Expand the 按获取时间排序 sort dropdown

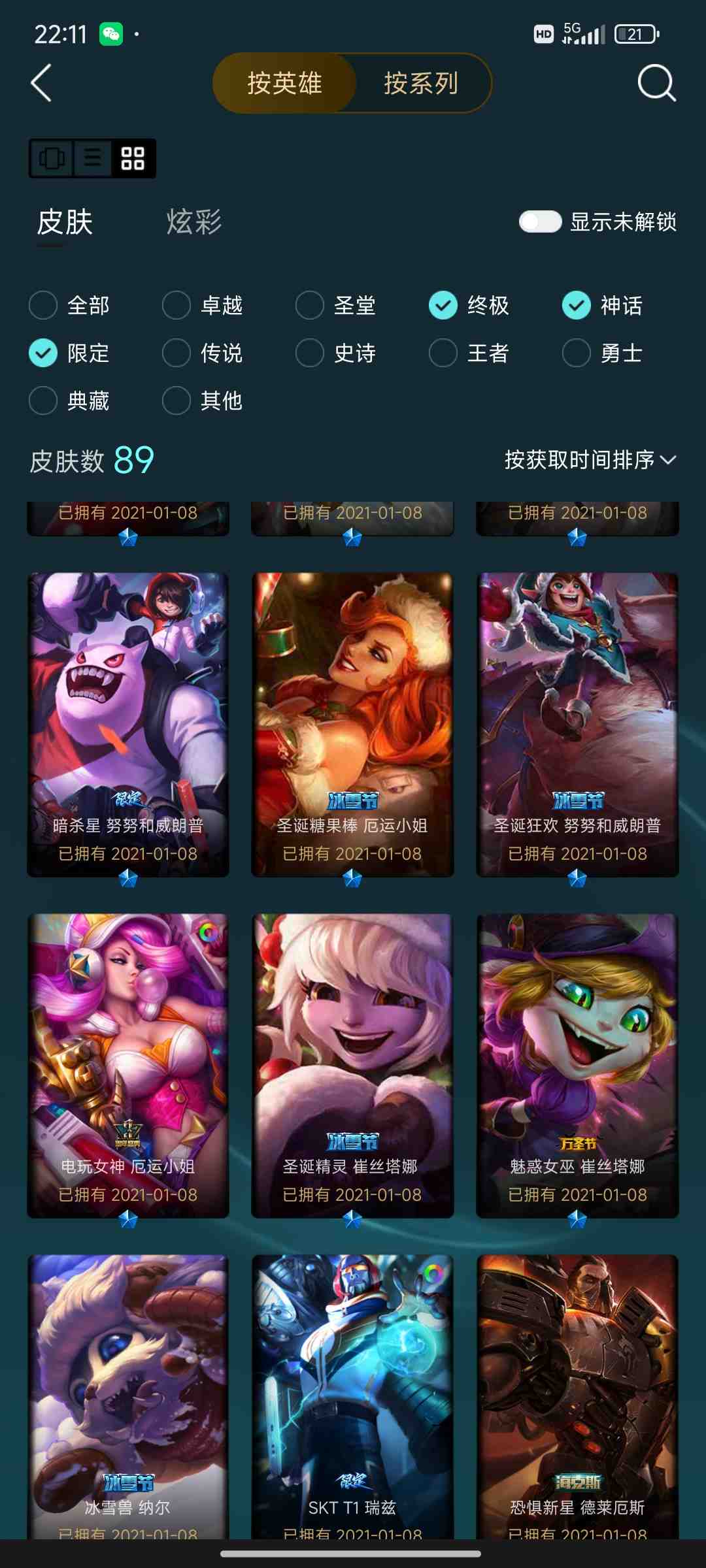click(x=590, y=460)
